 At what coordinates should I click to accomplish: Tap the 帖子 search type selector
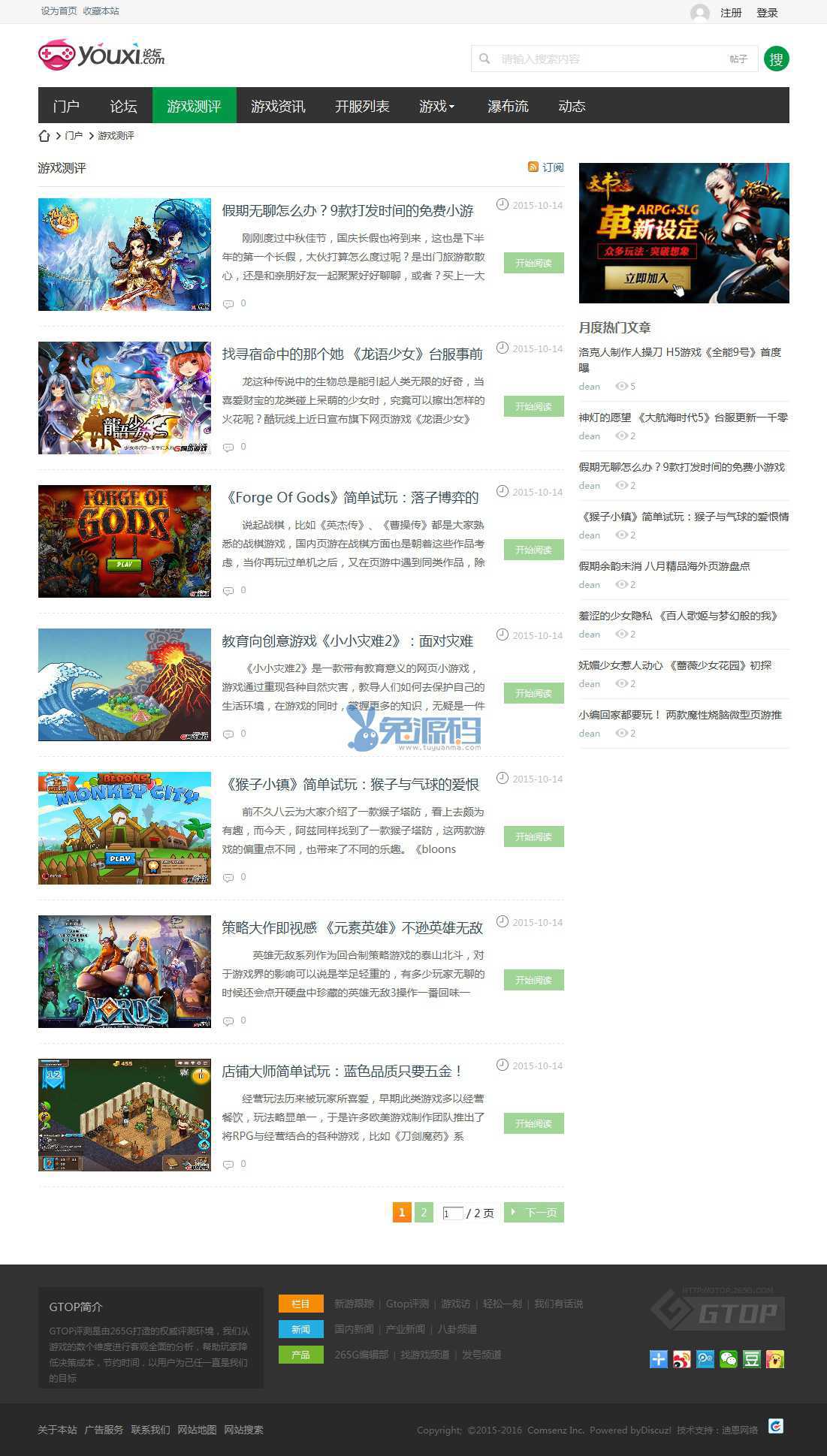pyautogui.click(x=738, y=59)
